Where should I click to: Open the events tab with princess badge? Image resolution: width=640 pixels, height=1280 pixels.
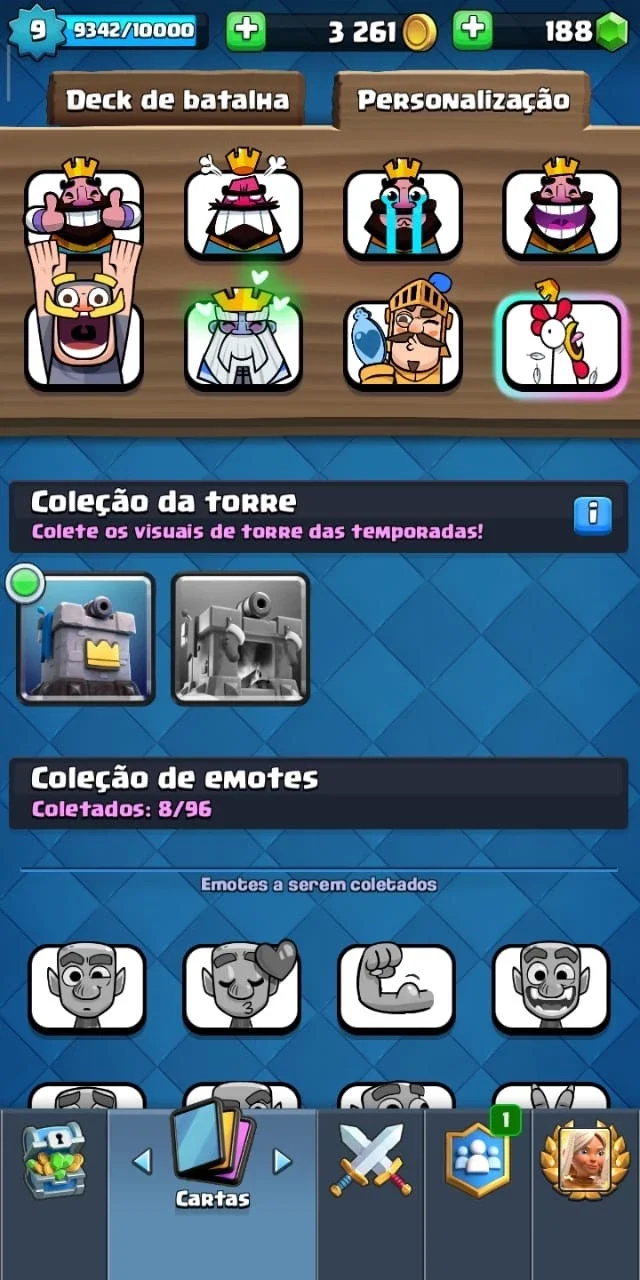point(586,1160)
